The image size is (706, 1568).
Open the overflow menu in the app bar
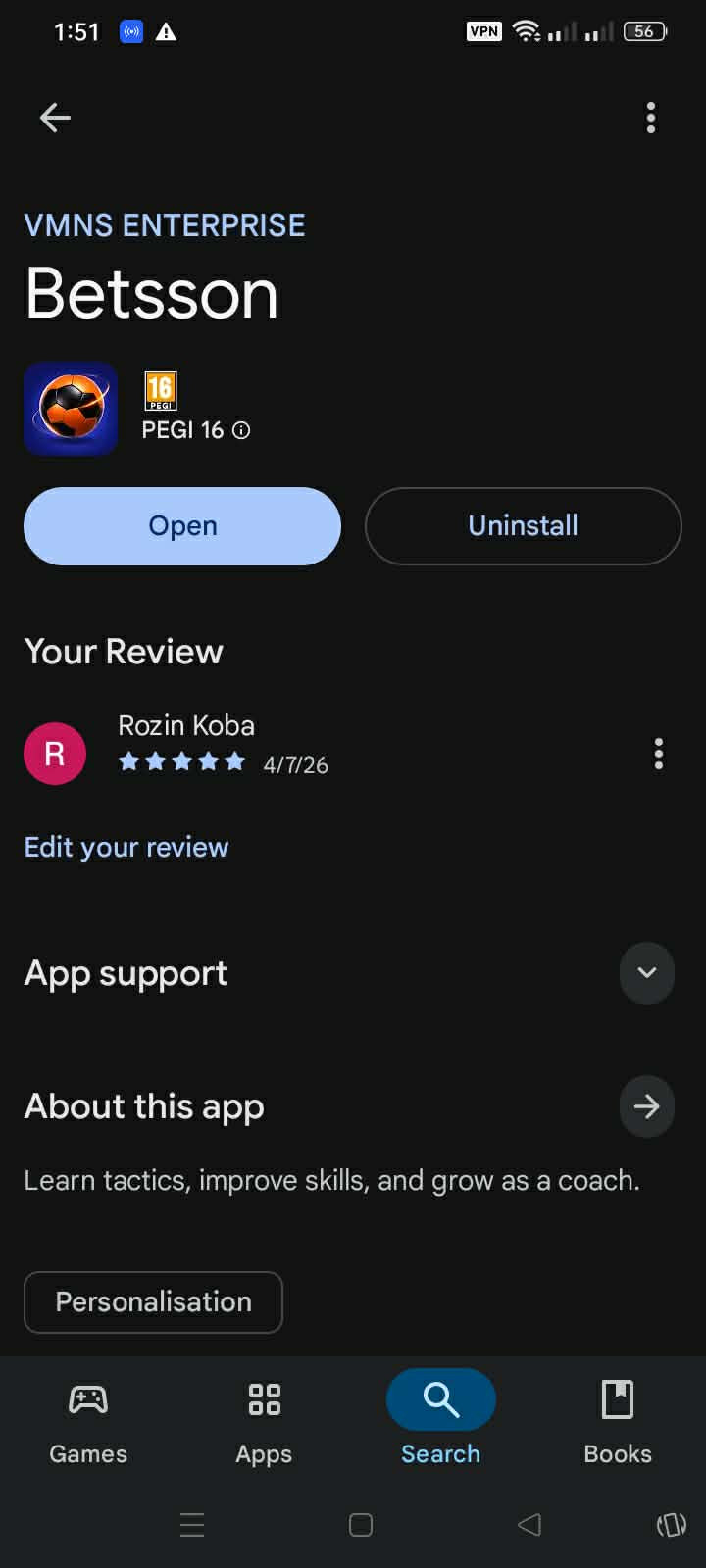pos(651,118)
